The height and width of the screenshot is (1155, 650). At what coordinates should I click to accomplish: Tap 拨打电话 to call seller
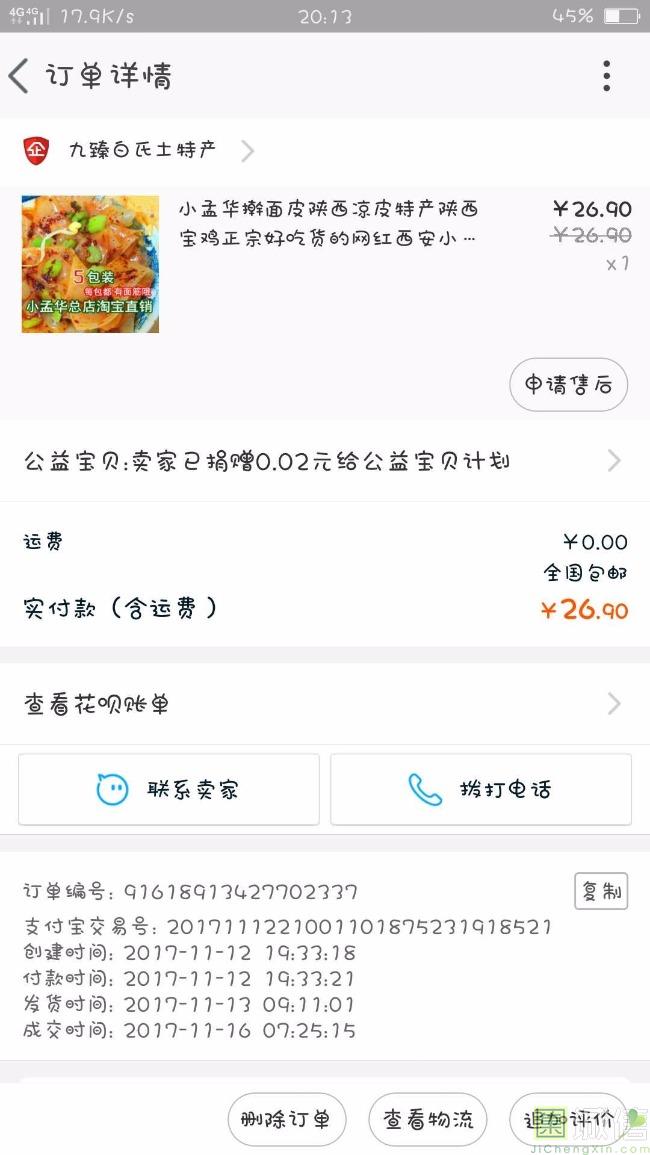pos(481,789)
